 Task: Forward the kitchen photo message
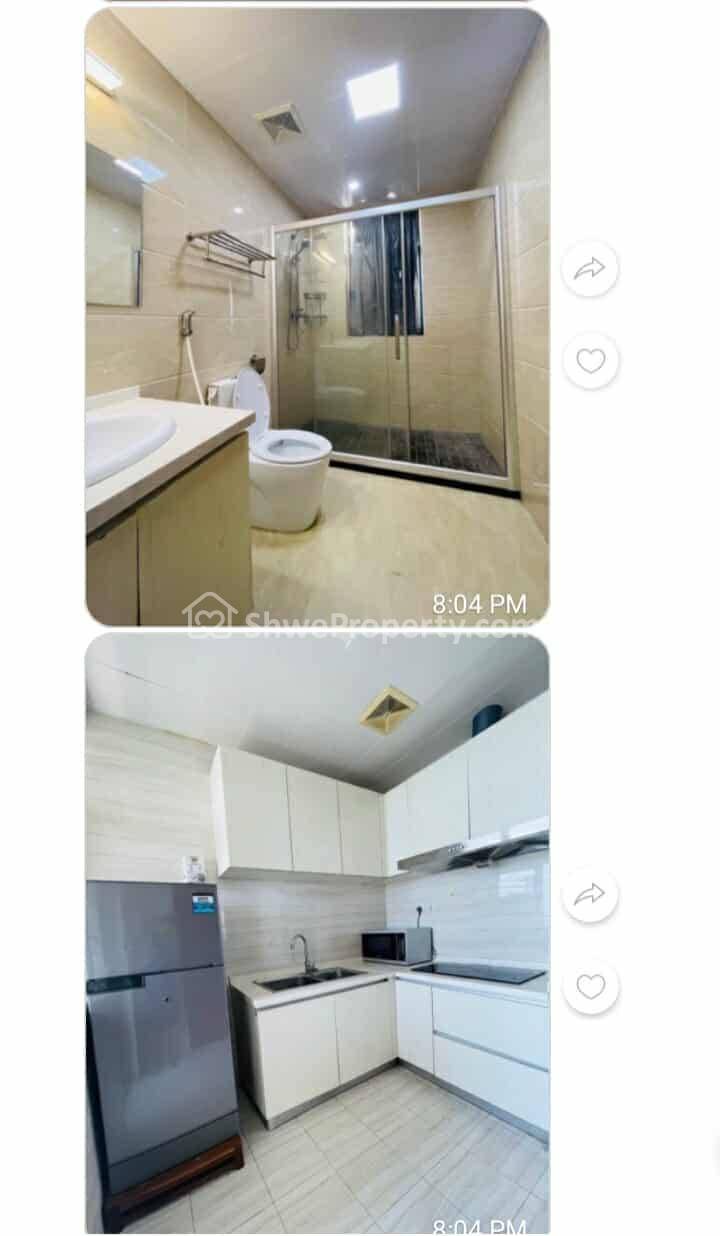(590, 894)
